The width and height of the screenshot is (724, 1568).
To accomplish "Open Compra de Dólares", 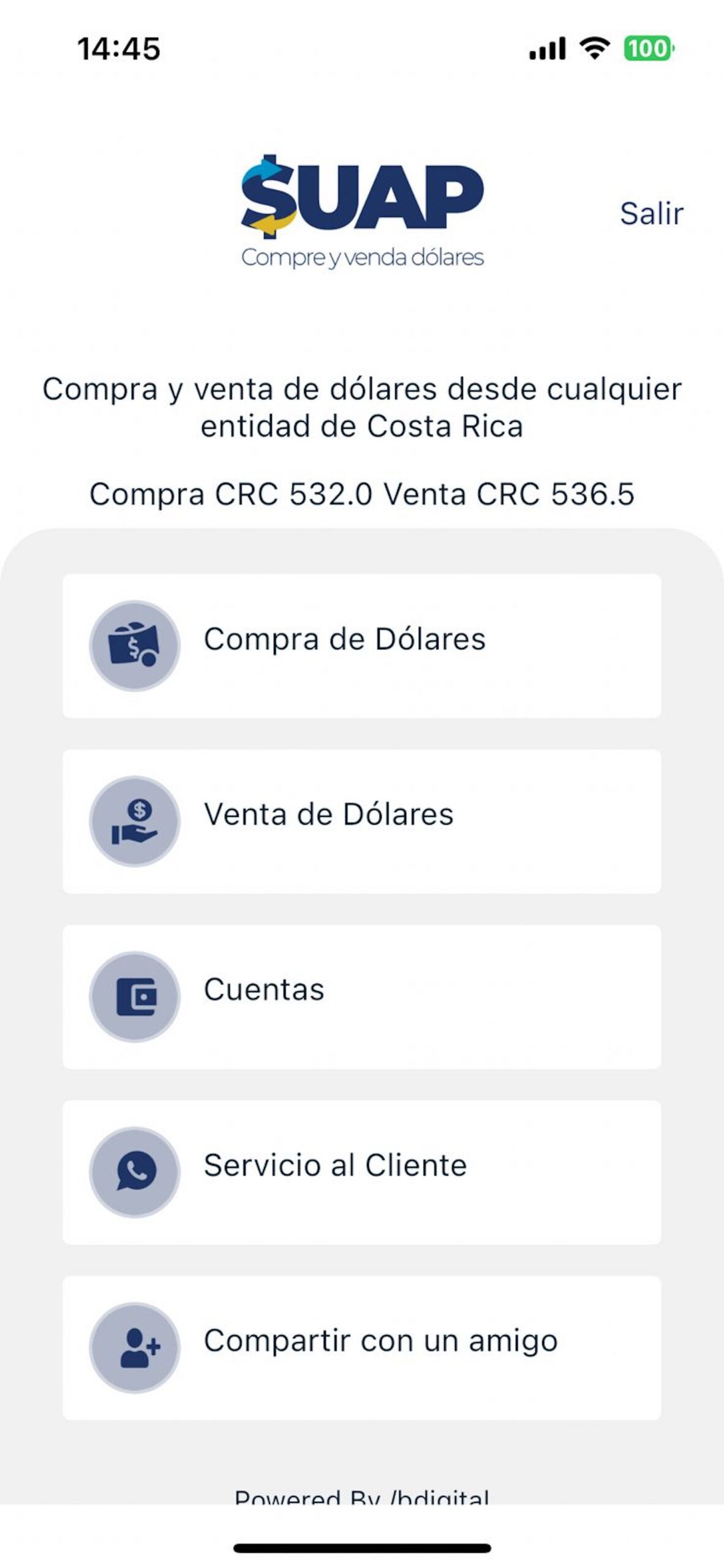I will (x=361, y=646).
